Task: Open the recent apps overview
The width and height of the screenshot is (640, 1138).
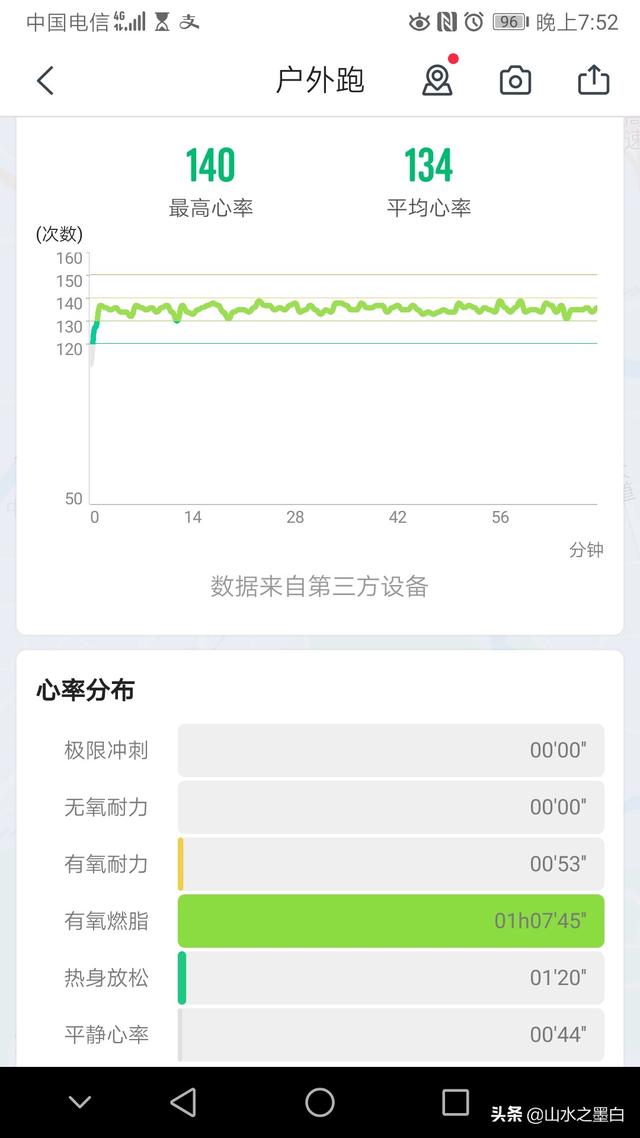Action: point(455,1102)
